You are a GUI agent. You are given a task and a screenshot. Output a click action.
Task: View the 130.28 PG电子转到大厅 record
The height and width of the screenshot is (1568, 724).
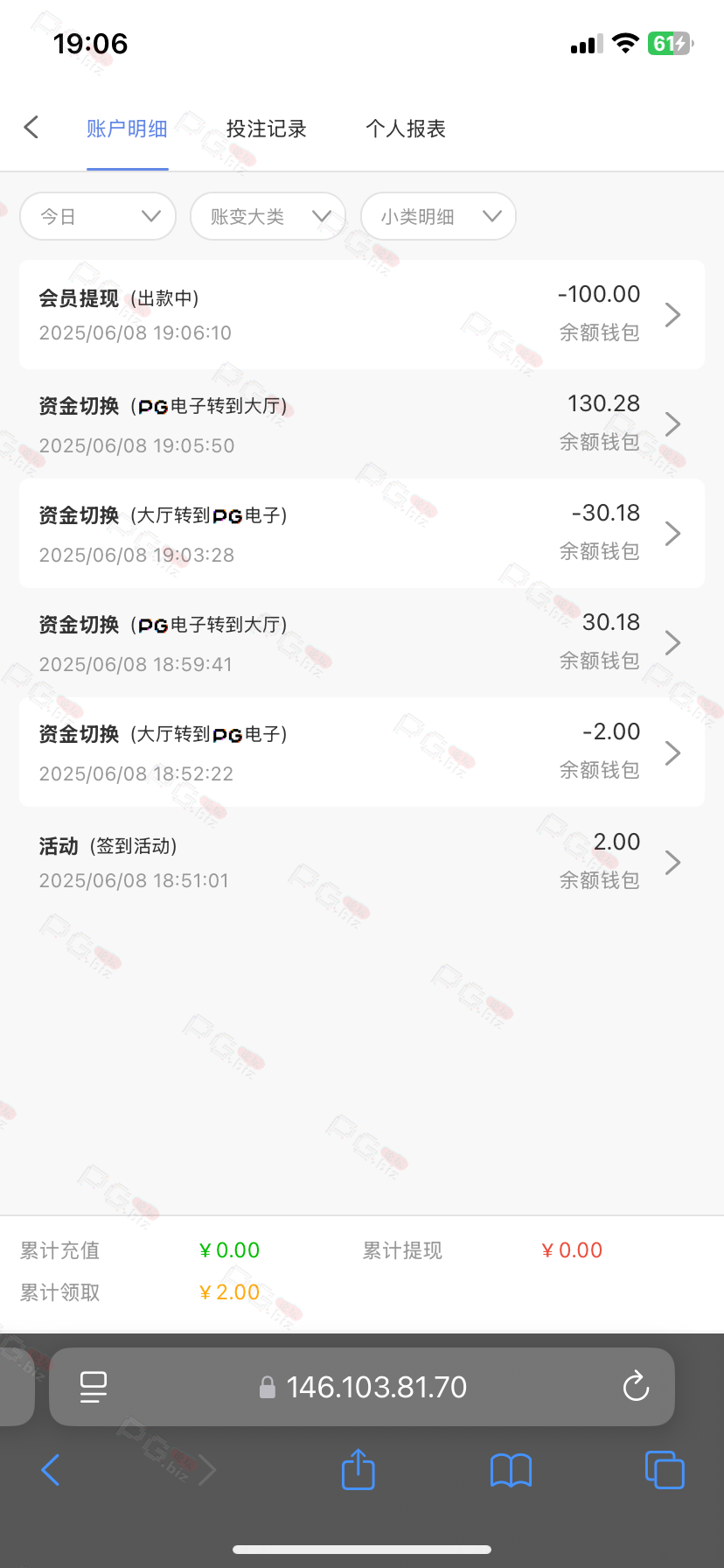point(362,423)
